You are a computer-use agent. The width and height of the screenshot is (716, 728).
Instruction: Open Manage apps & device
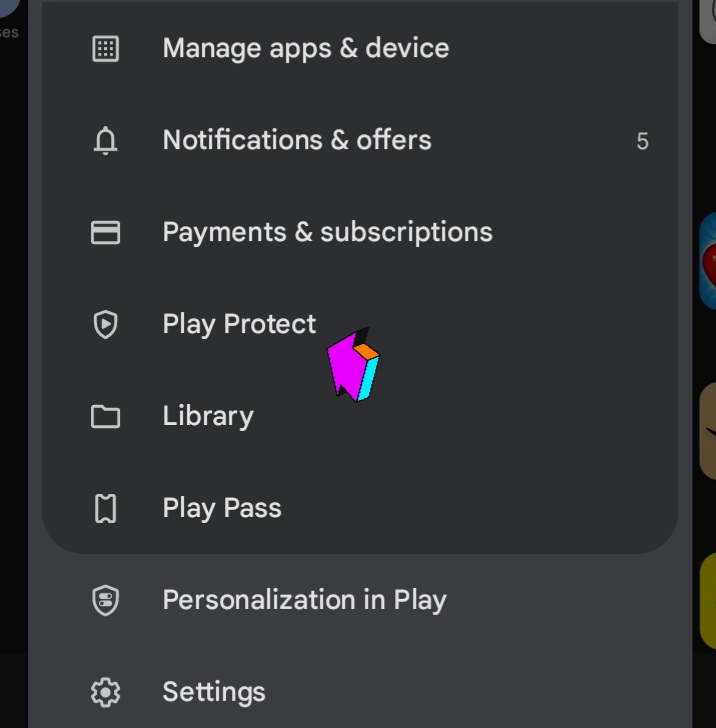(x=305, y=48)
